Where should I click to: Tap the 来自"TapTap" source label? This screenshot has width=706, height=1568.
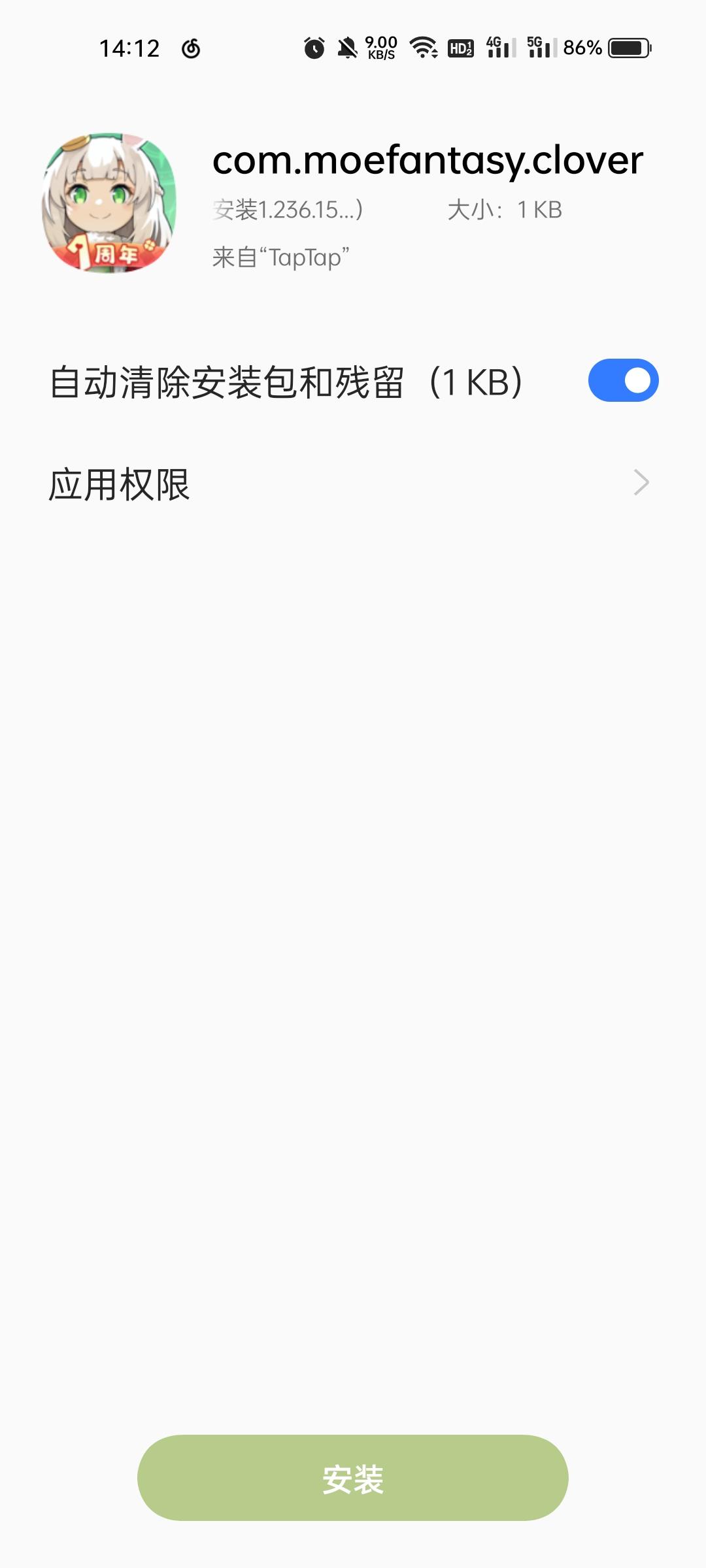point(282,257)
